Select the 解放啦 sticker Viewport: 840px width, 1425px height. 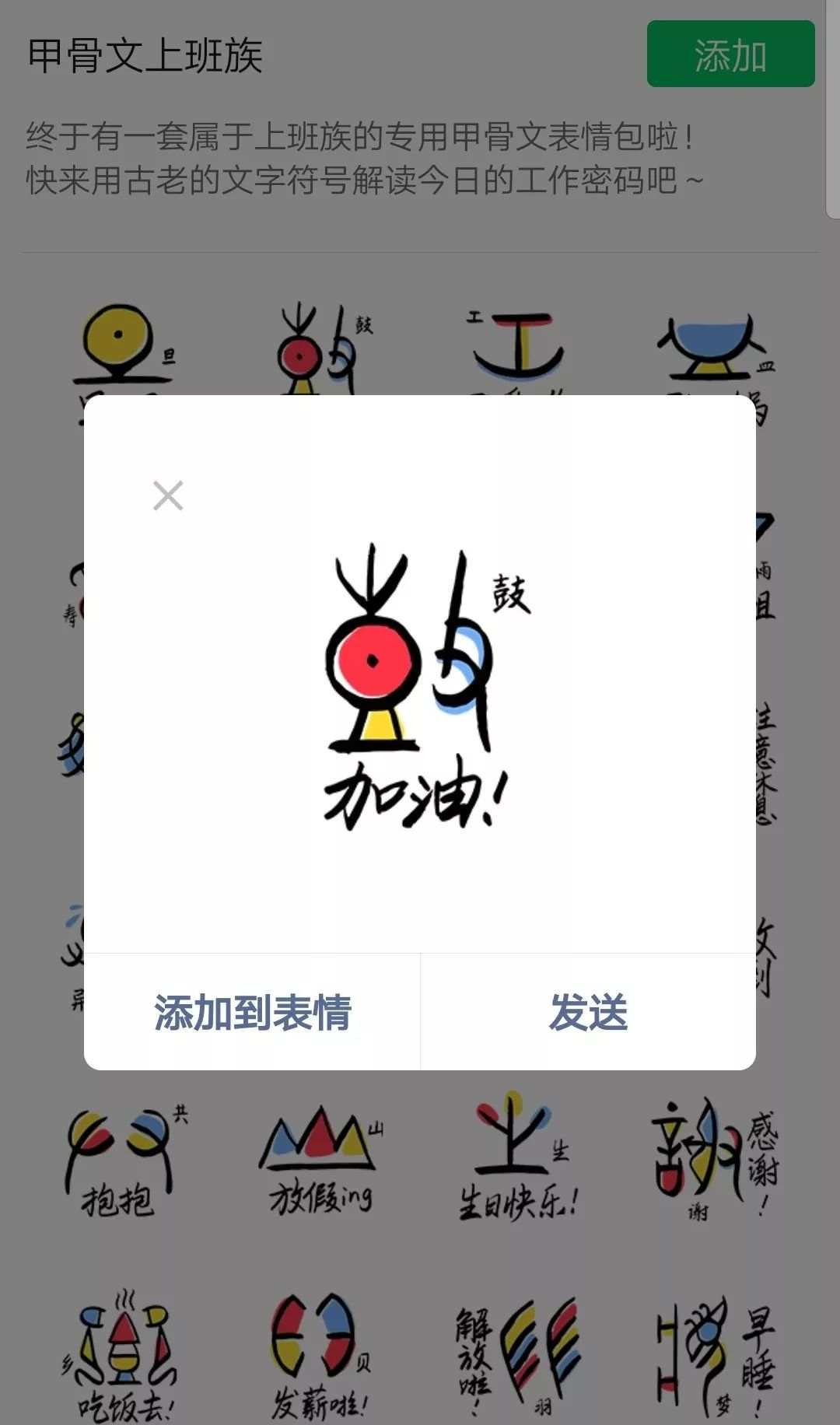point(516,1353)
